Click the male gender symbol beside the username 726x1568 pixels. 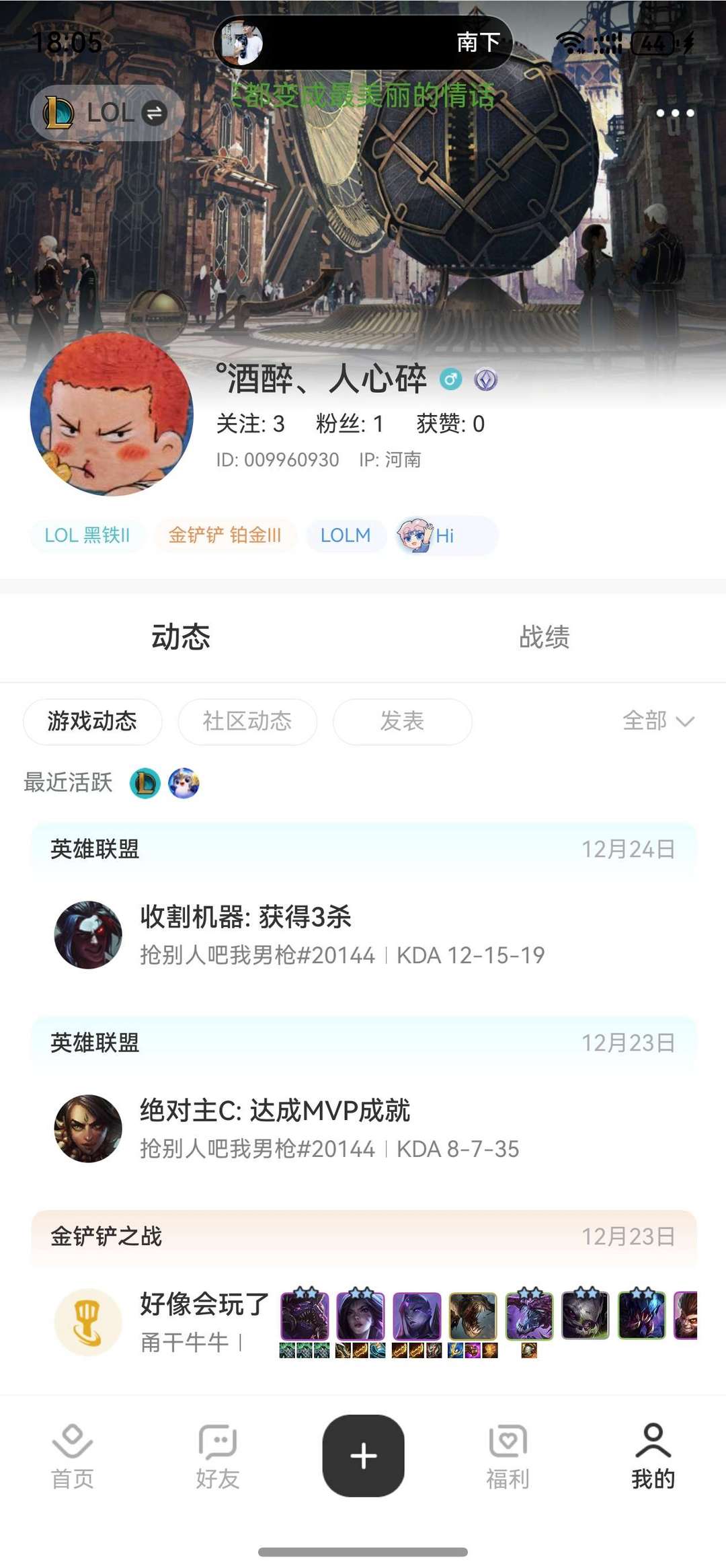[x=451, y=381]
